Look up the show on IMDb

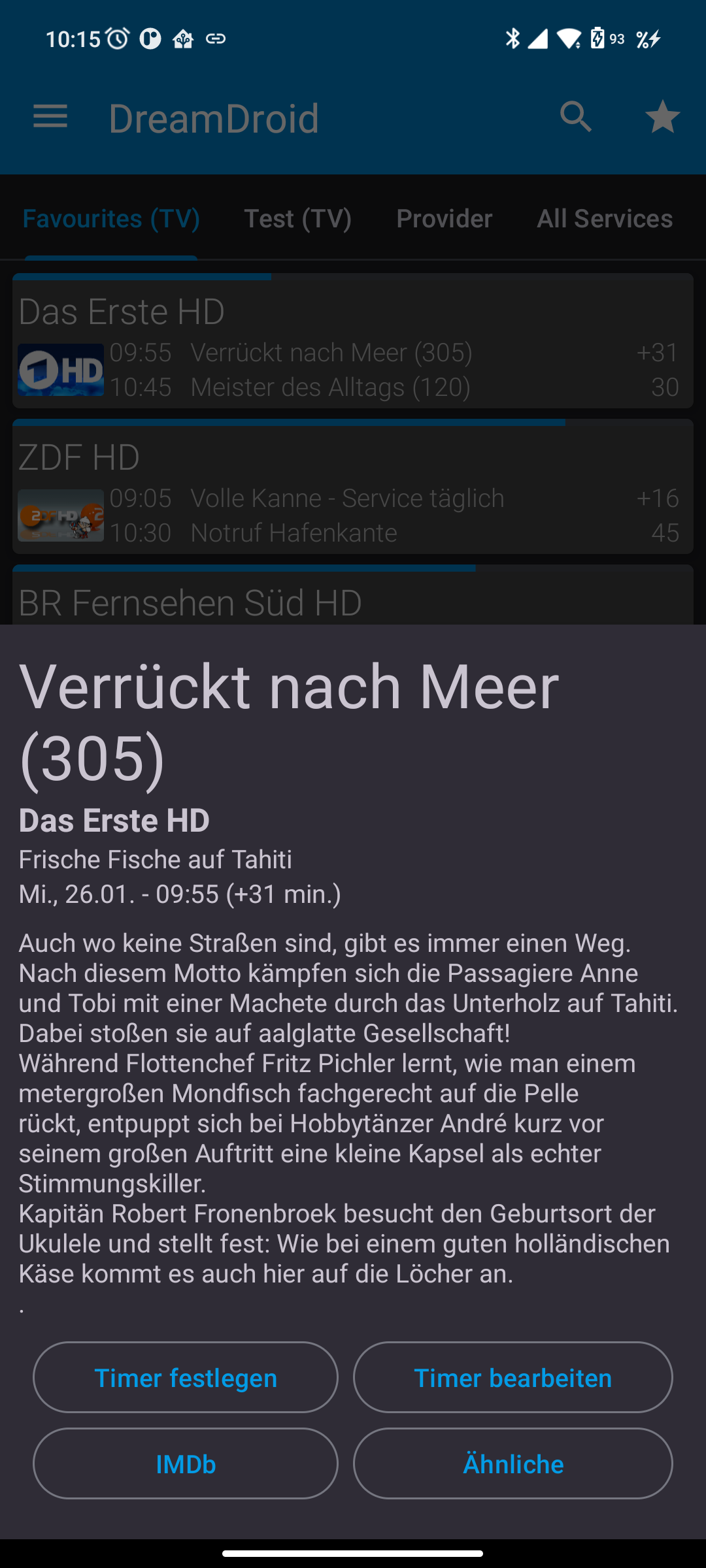pos(186,1463)
